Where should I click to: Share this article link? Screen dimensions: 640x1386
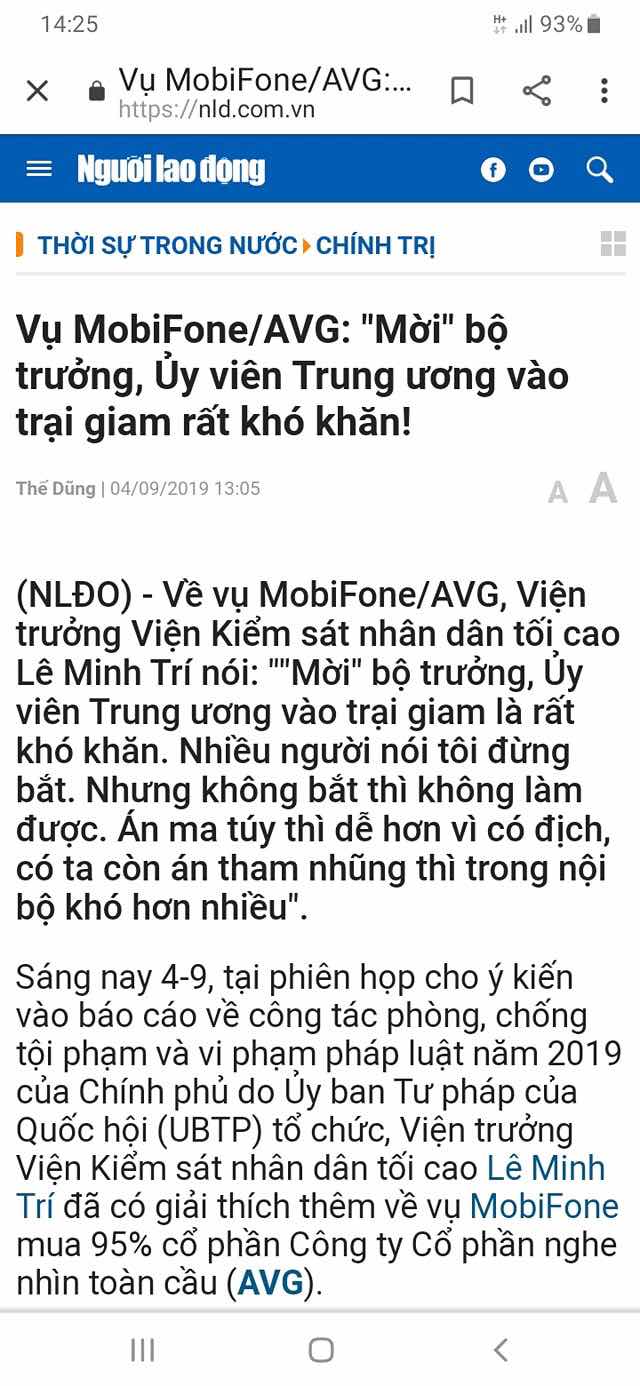(537, 91)
